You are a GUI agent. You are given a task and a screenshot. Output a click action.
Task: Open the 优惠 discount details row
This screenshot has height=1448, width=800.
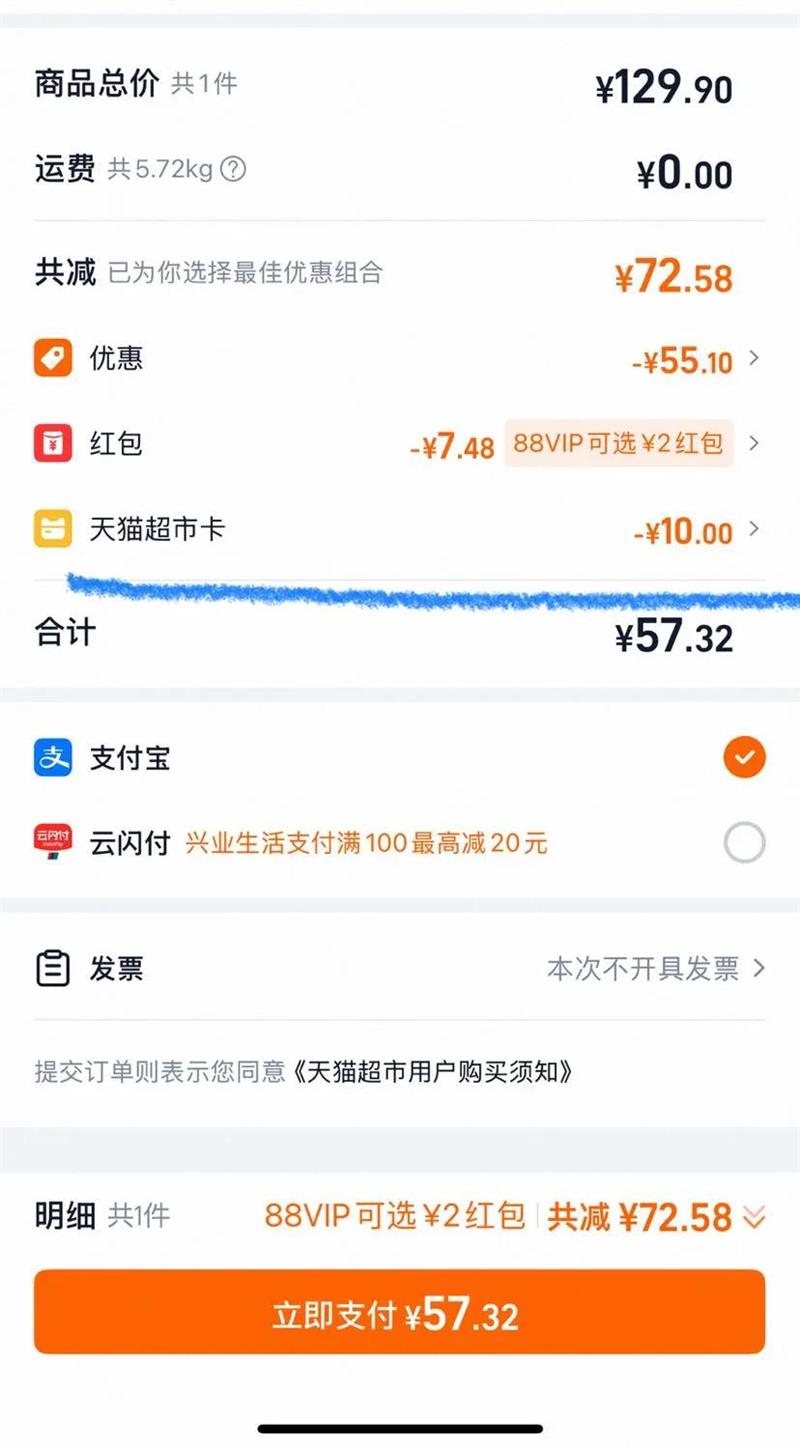[x=400, y=359]
